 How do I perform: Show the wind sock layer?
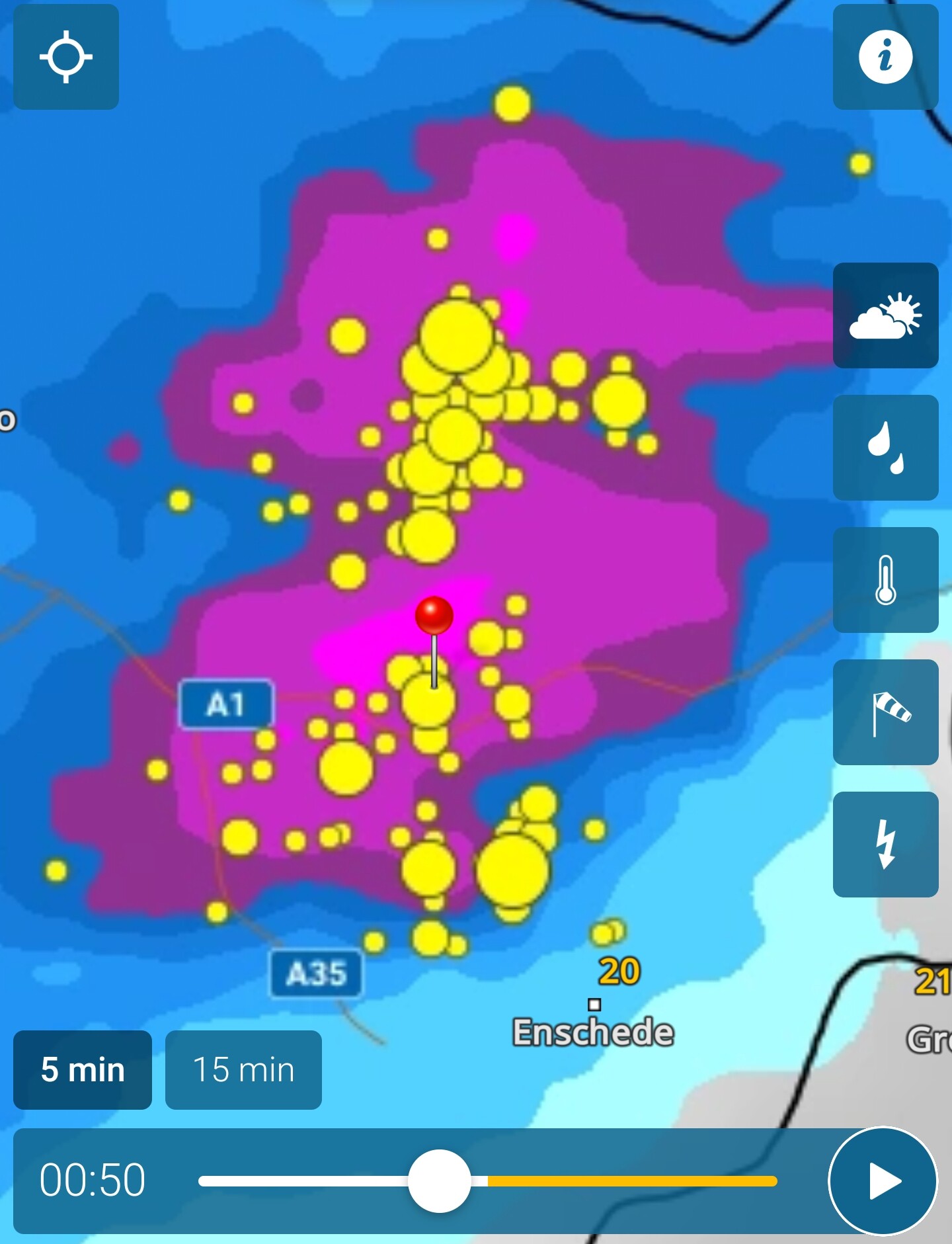885,712
